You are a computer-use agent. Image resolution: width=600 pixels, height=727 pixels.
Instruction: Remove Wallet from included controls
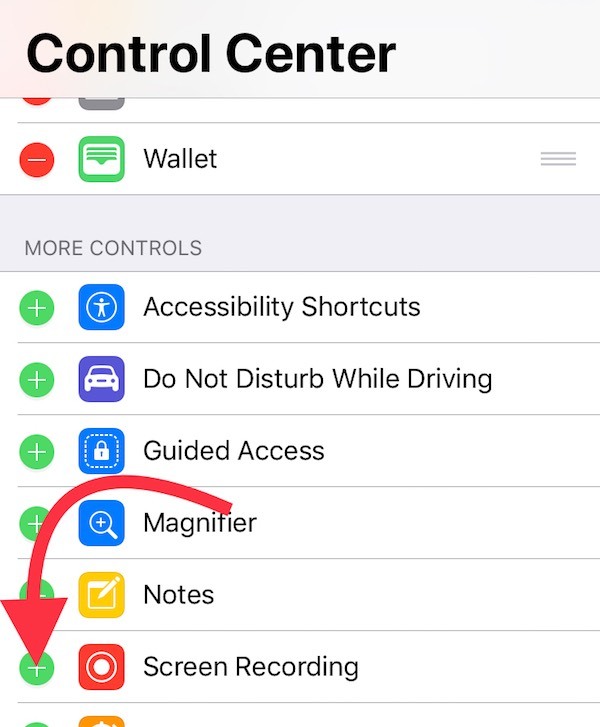click(x=37, y=159)
